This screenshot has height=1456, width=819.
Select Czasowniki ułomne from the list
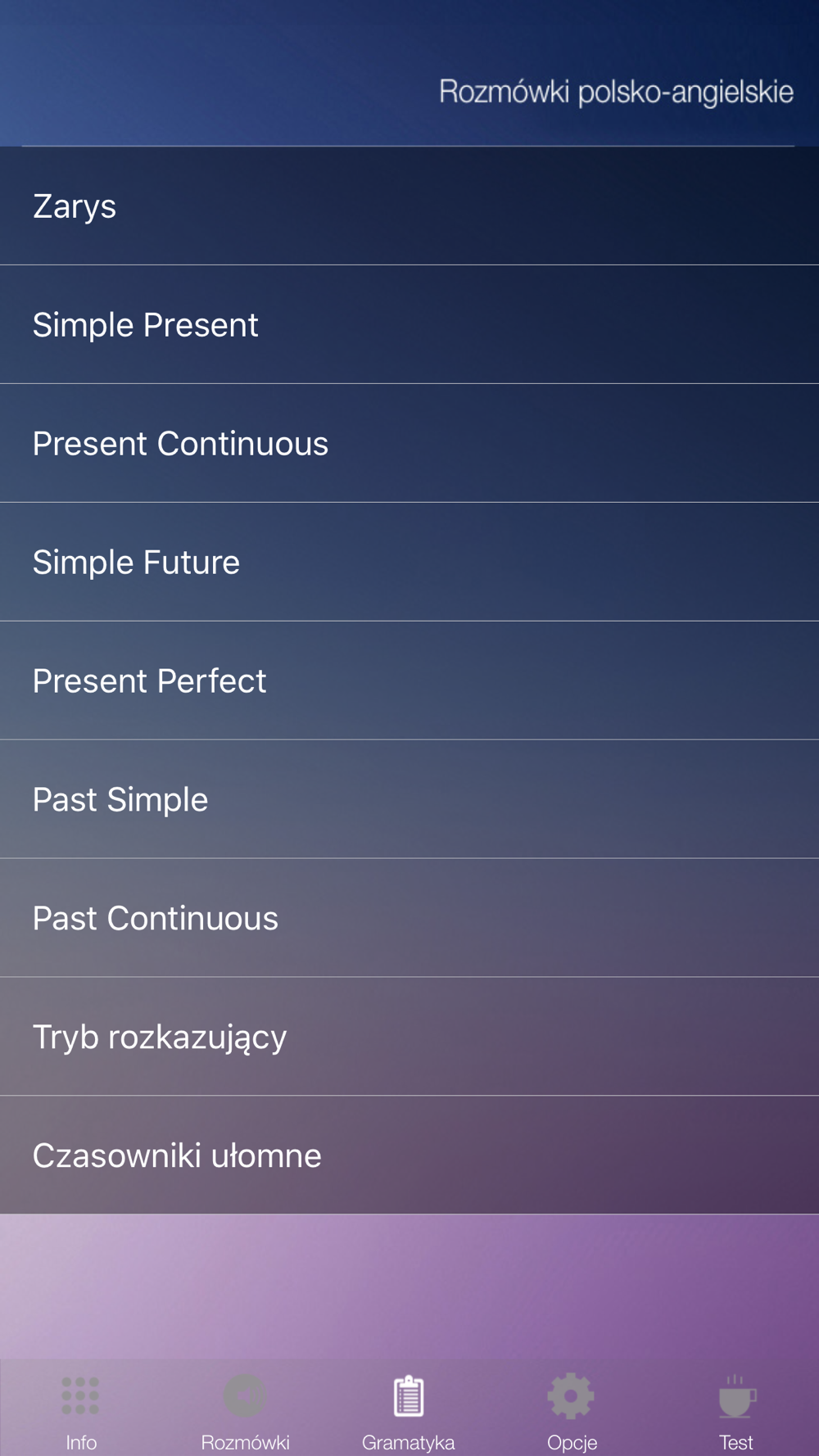pos(409,1155)
